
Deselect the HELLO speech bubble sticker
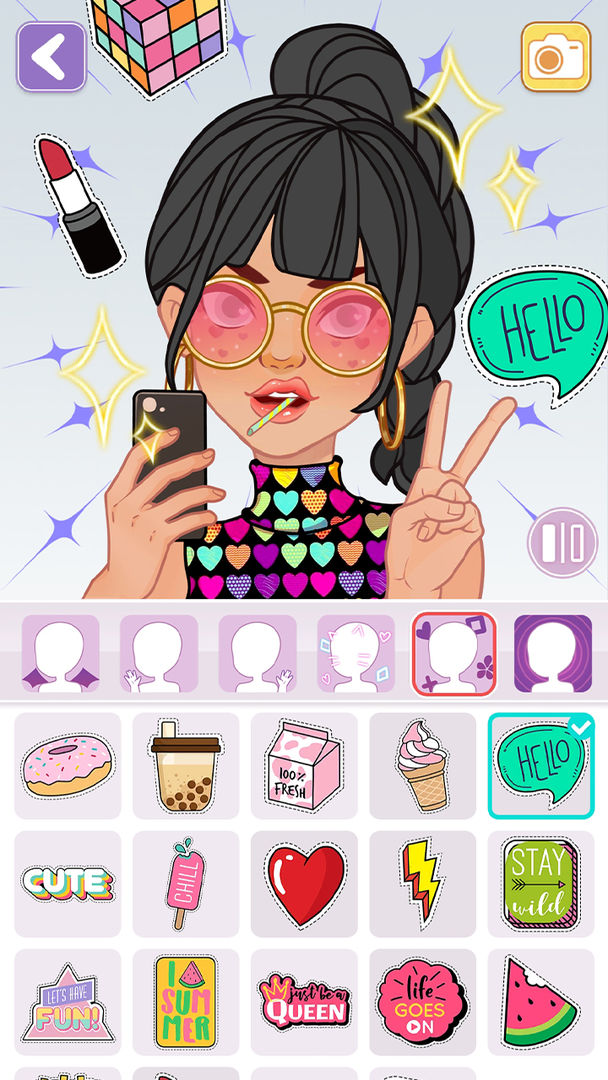(540, 766)
